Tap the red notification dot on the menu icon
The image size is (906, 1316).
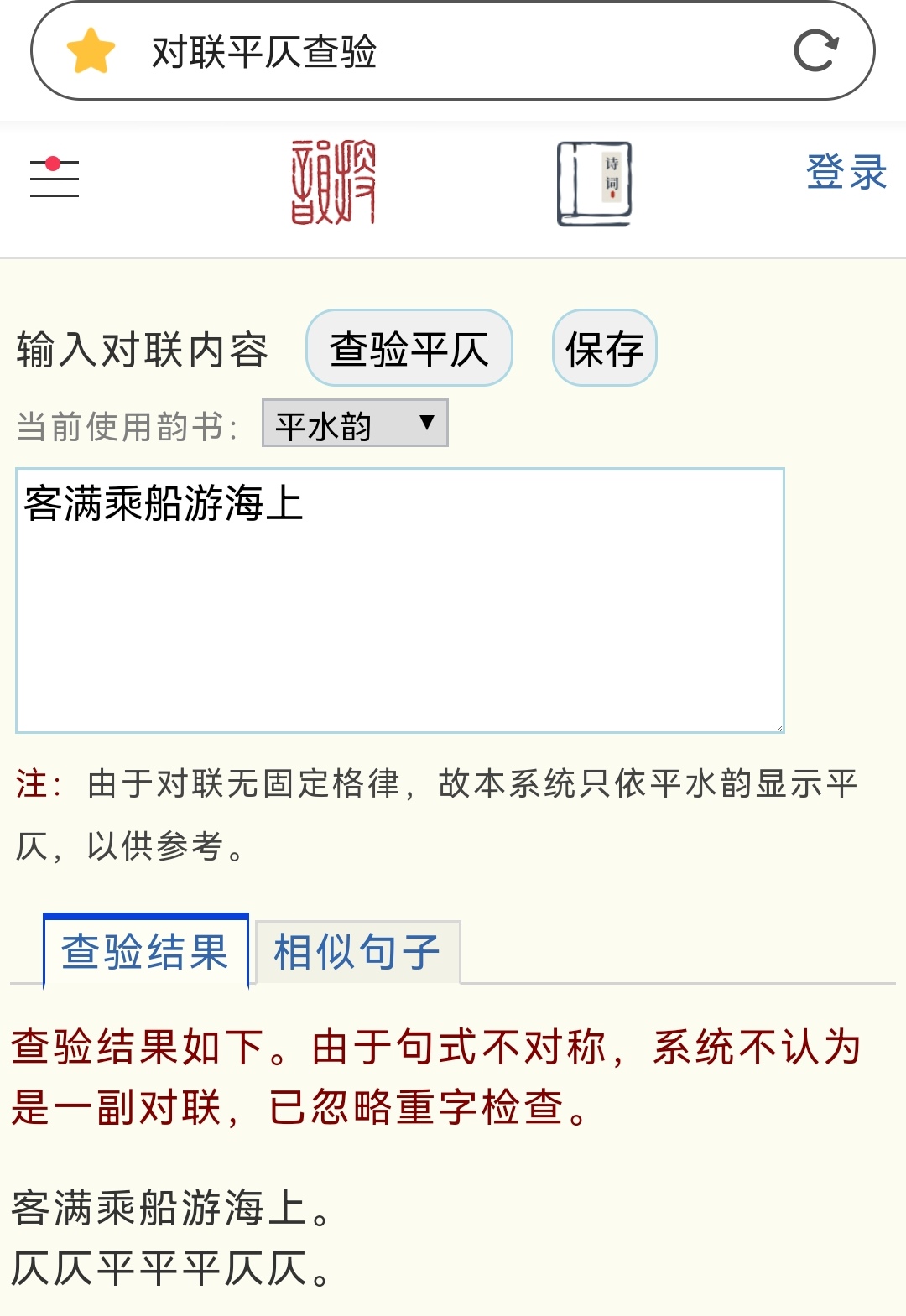(x=55, y=160)
